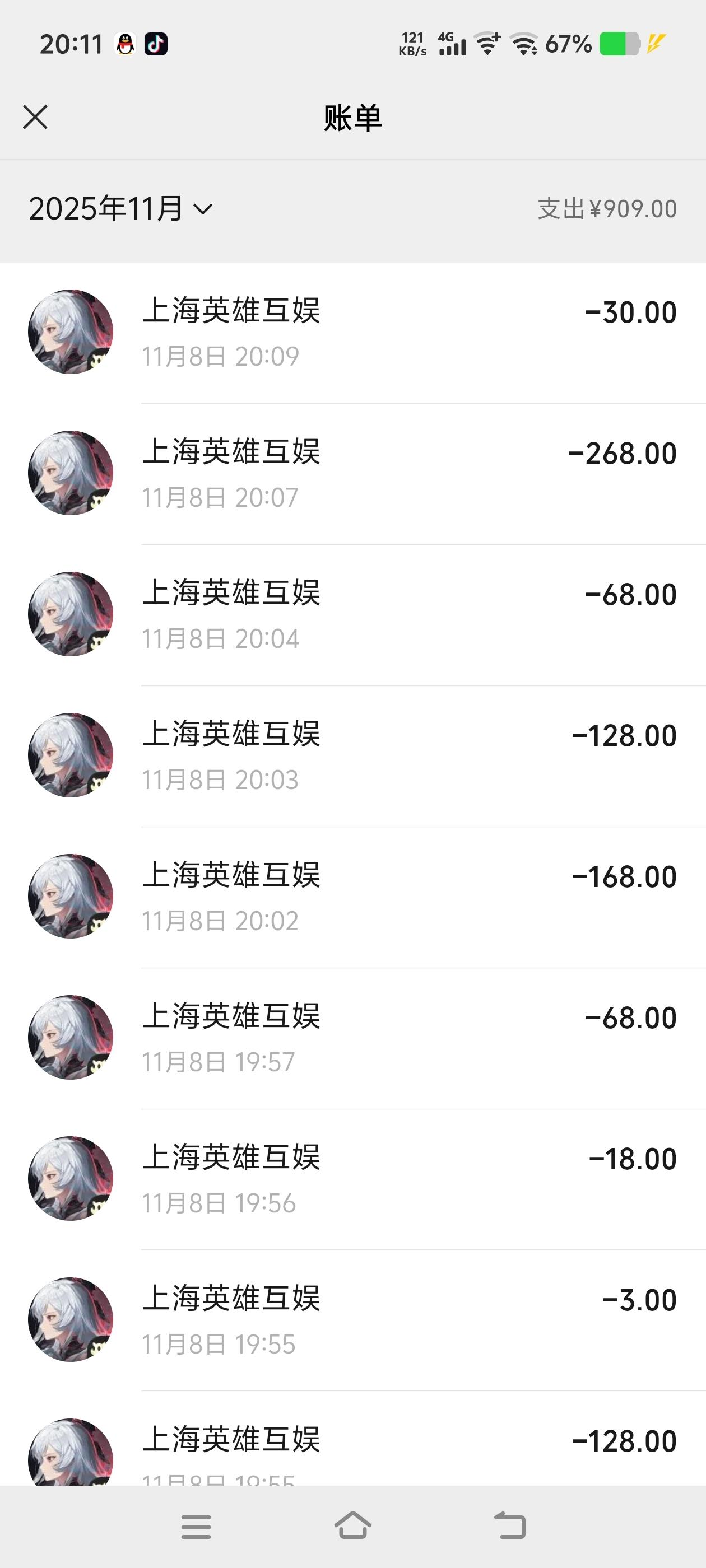706x1568 pixels.
Task: View the -168.00 payment at 20:02
Action: 352,897
